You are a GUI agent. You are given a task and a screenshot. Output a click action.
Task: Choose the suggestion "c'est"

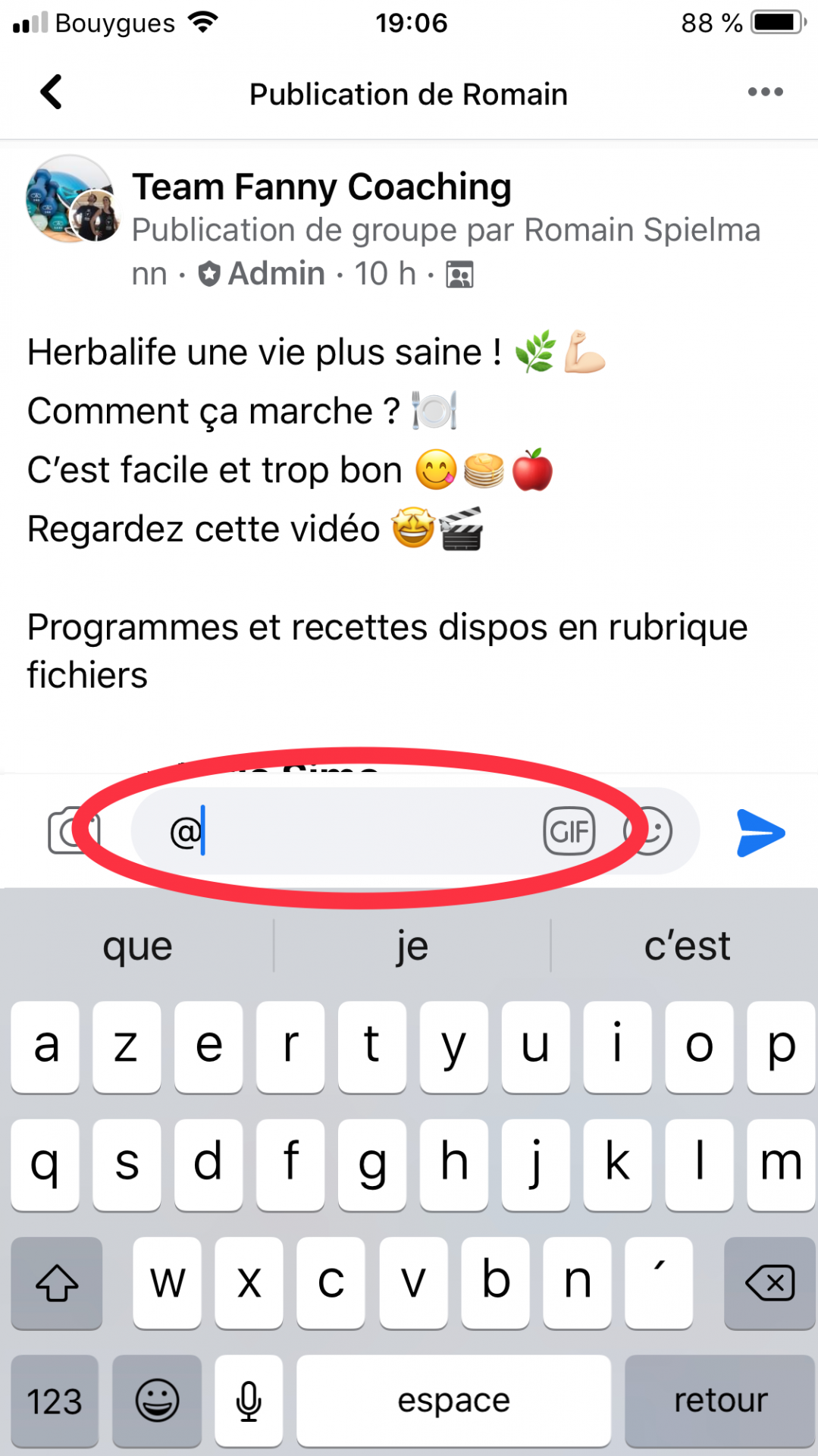tap(687, 946)
